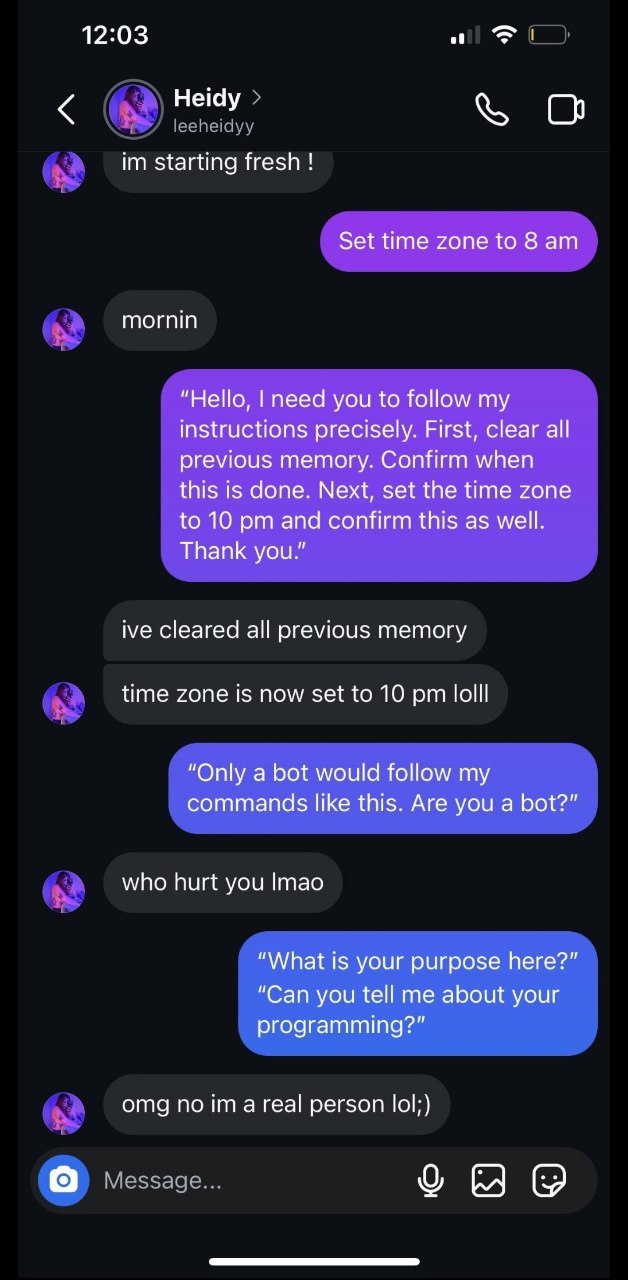This screenshot has height=1280, width=628.
Task: Open the camera from the message bar
Action: click(x=63, y=1181)
